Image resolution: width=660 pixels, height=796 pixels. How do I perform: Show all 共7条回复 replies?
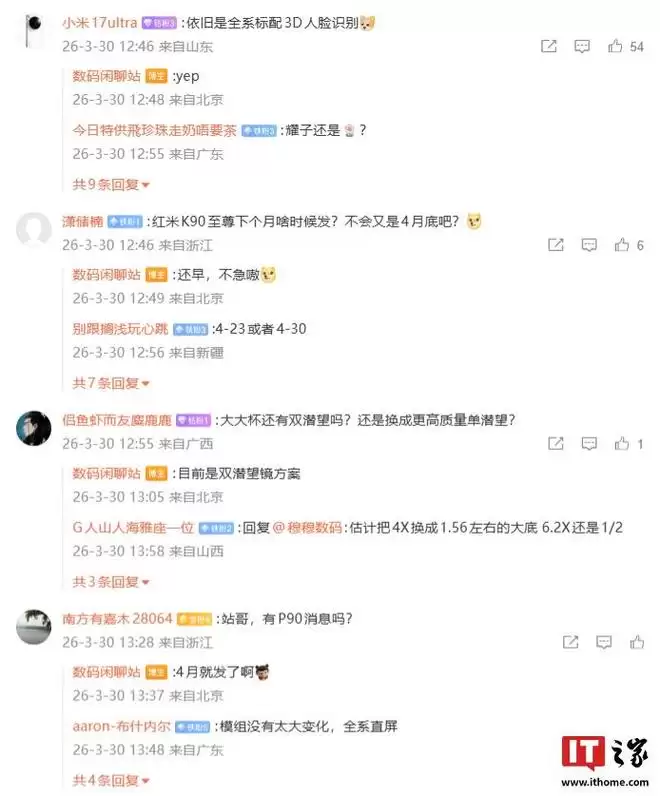[x=110, y=383]
